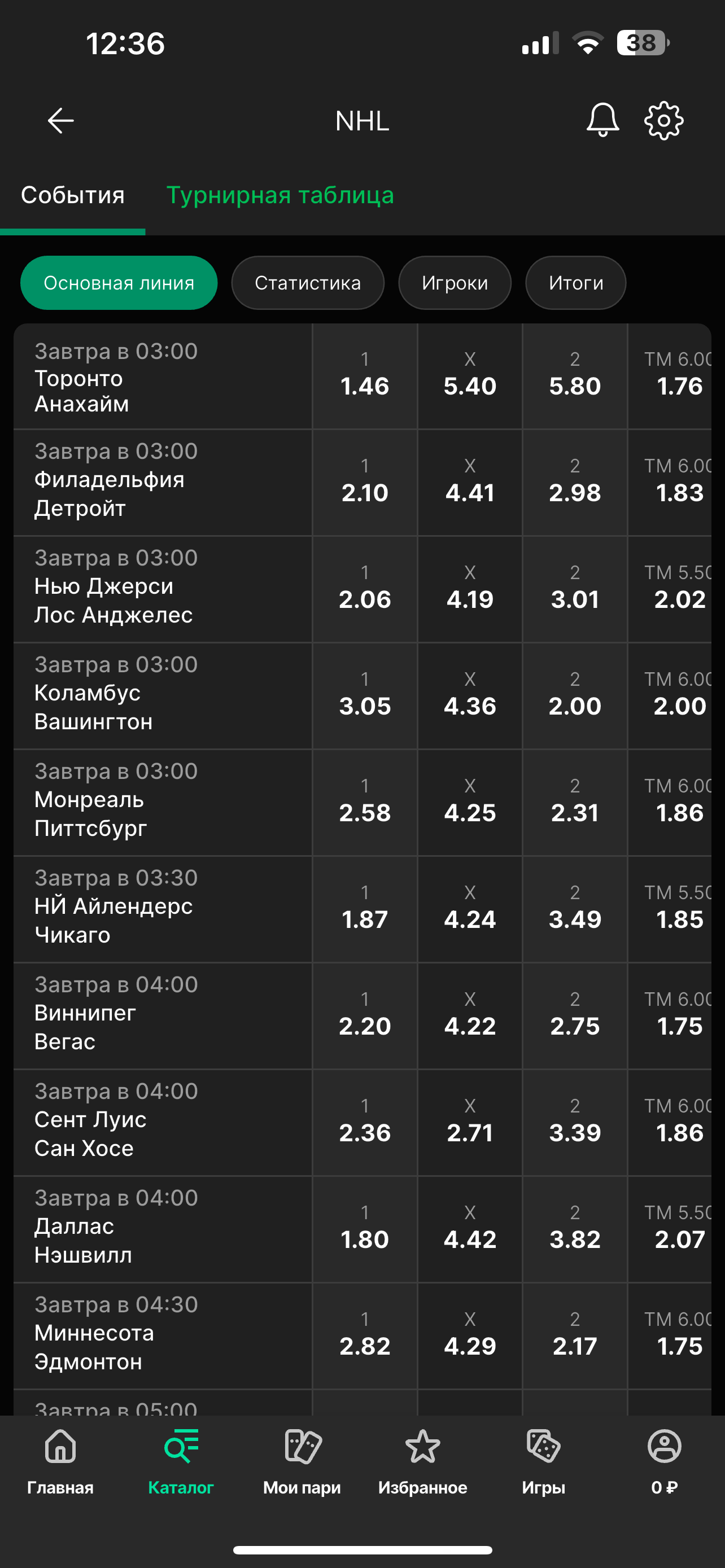Image resolution: width=725 pixels, height=1568 pixels.
Task: Open the notifications bell
Action: click(602, 120)
